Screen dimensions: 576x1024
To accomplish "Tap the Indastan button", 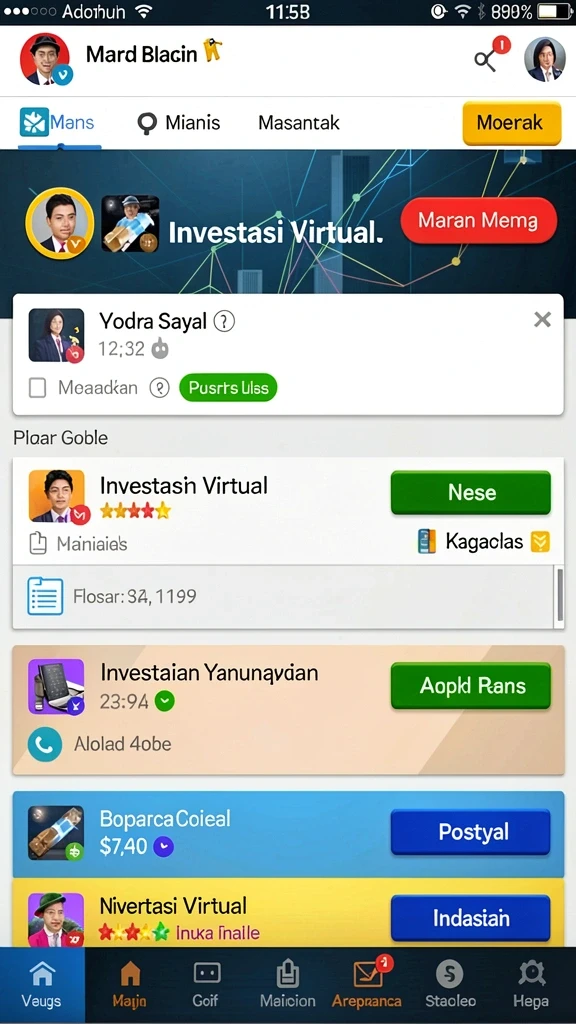I will [x=471, y=918].
